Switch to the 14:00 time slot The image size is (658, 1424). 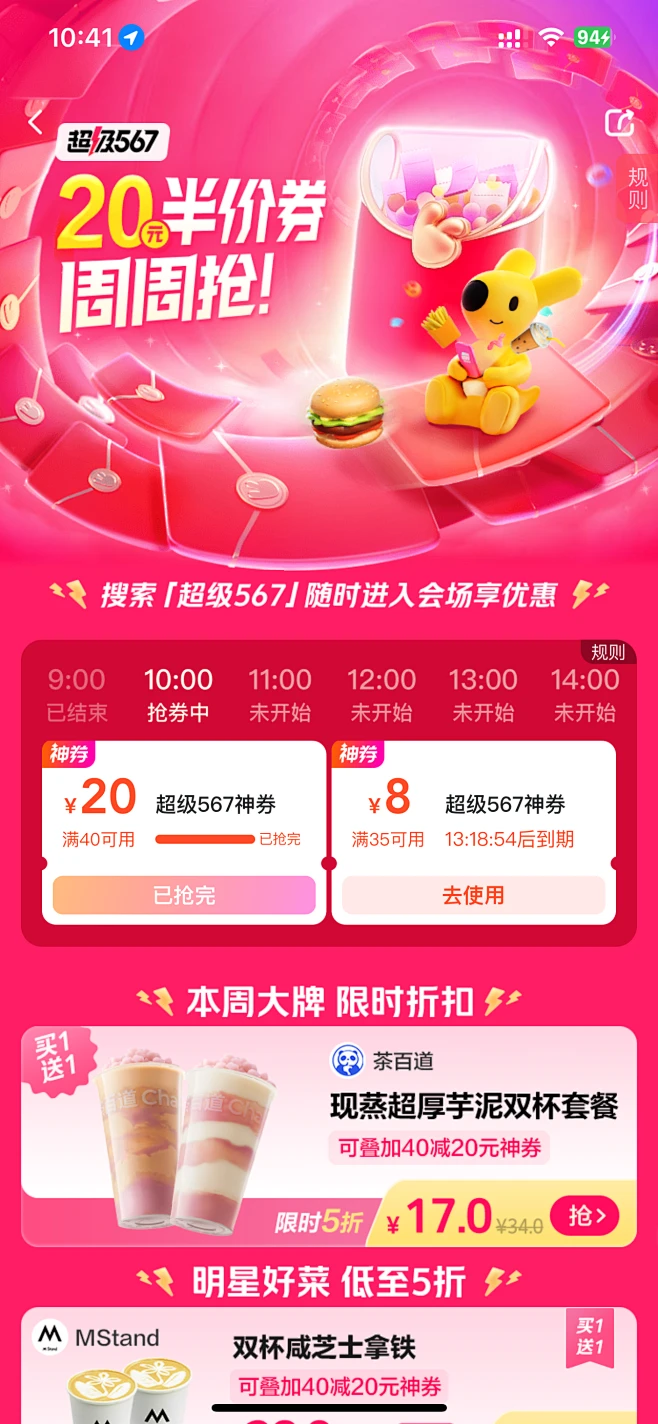pos(585,694)
